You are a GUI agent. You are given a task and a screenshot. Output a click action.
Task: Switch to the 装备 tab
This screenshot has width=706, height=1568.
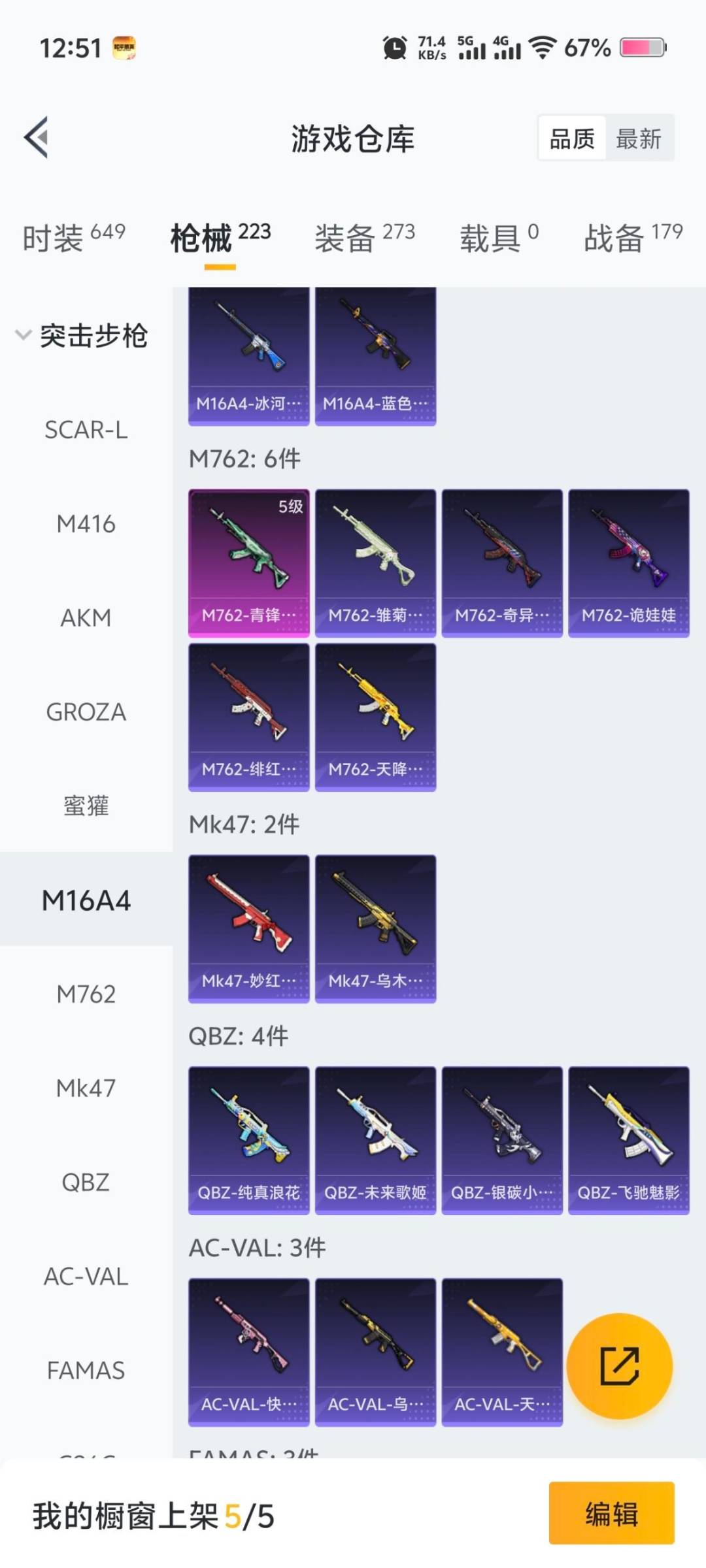coord(364,237)
